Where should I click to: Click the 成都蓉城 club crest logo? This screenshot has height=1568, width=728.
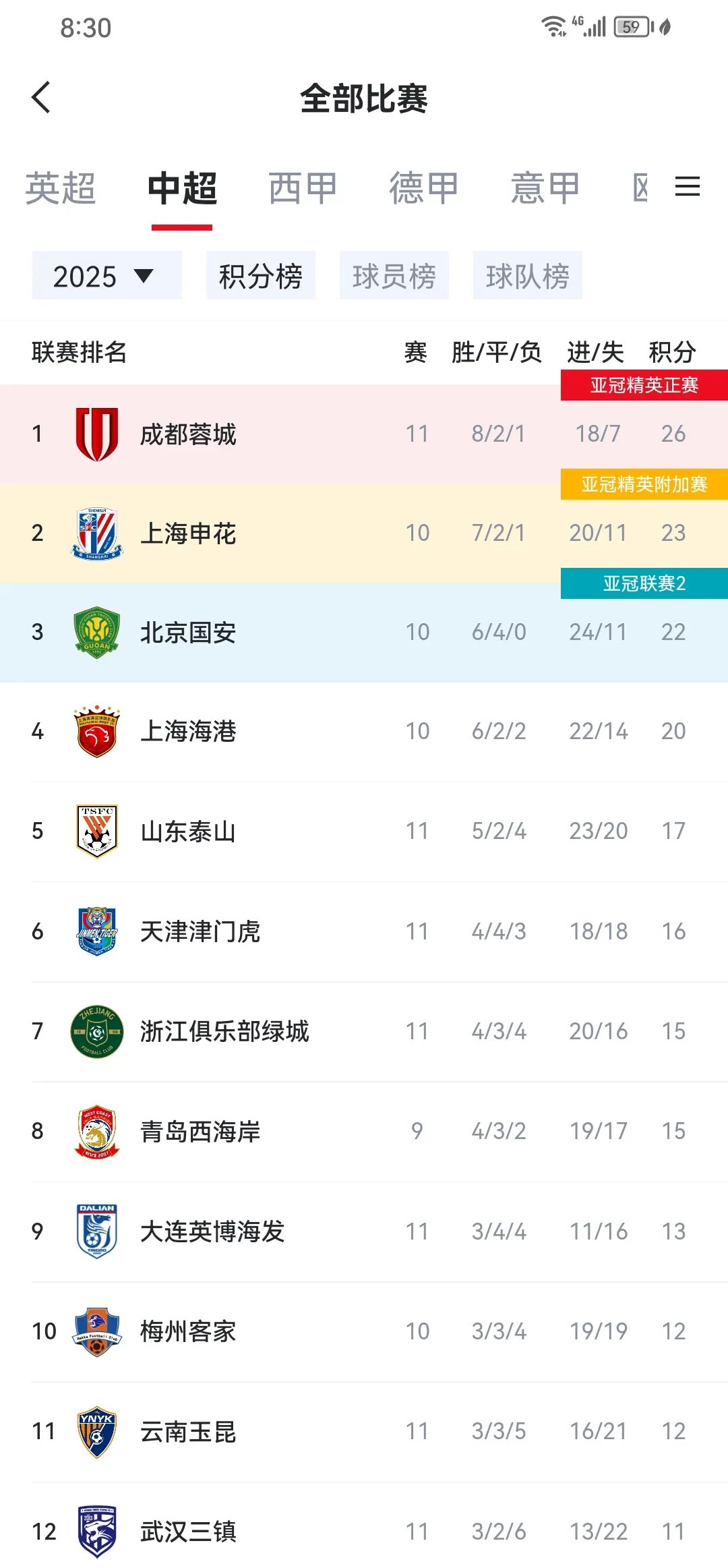(x=96, y=434)
